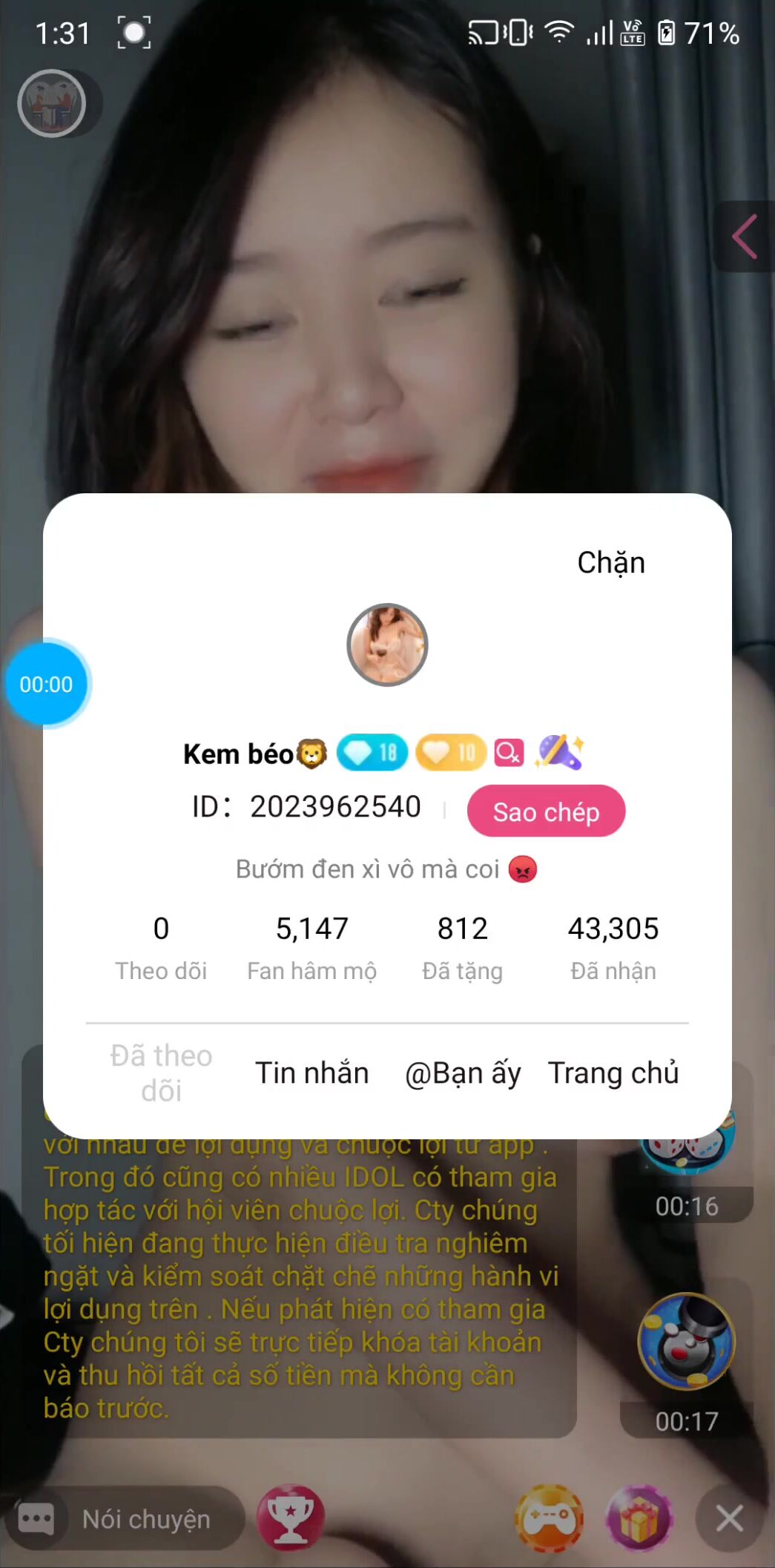Go to Trang chủ profile page
This screenshot has height=1568, width=775.
[613, 1073]
